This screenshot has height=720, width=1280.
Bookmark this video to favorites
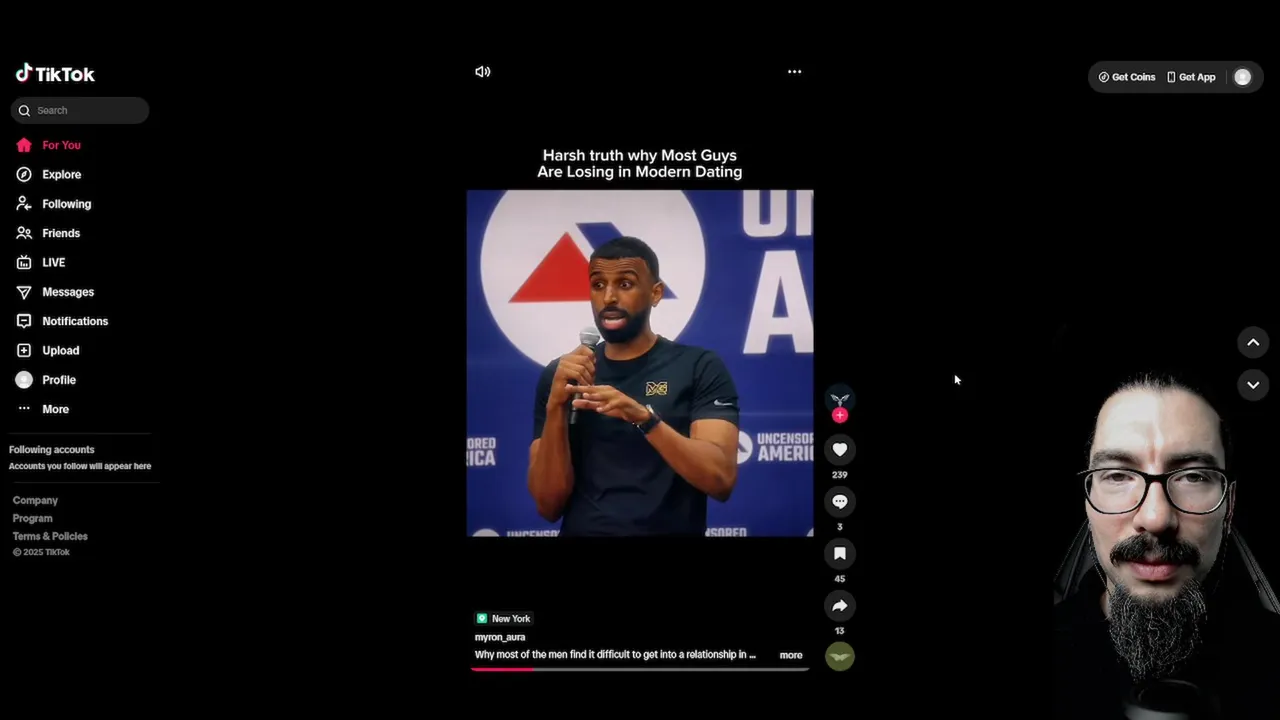click(840, 554)
